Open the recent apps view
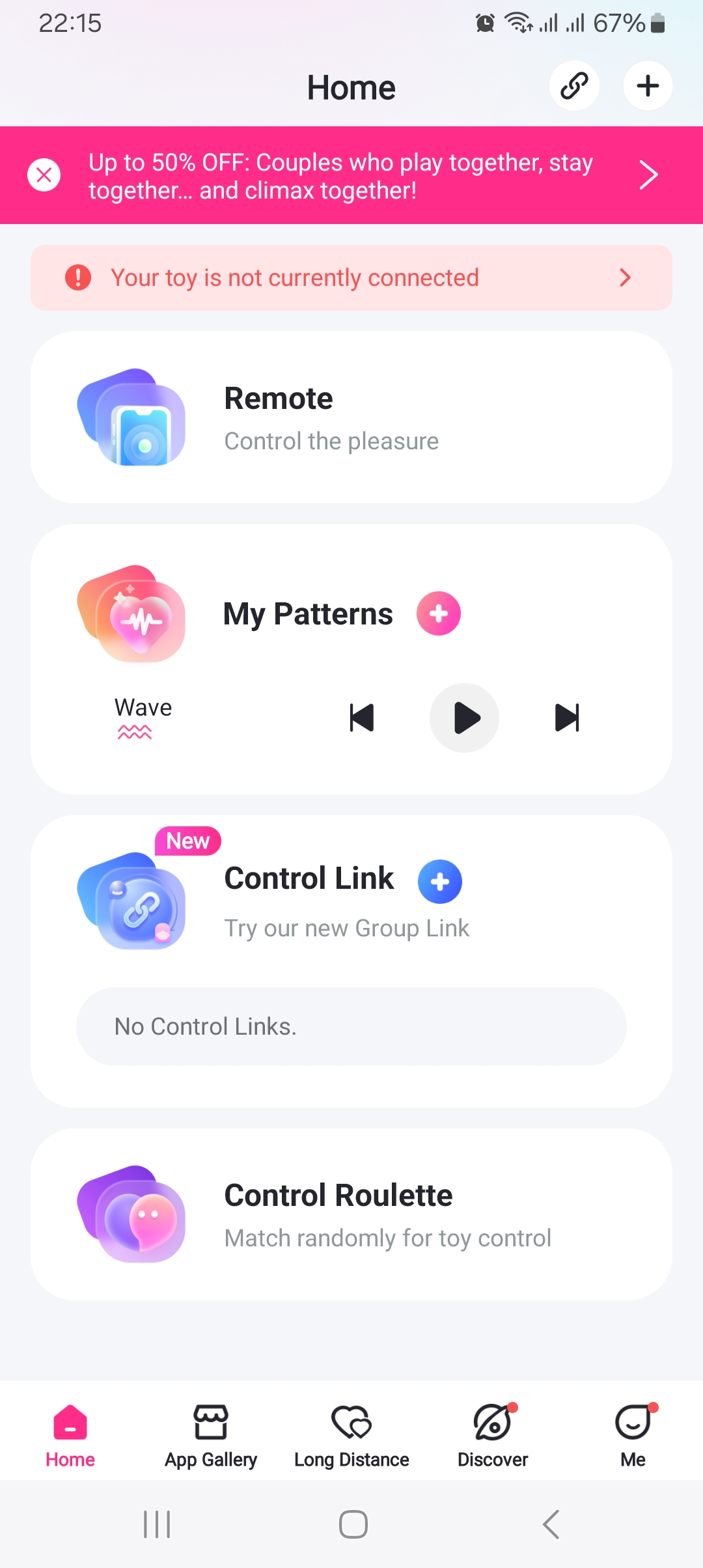The height and width of the screenshot is (1568, 703). [x=157, y=1524]
